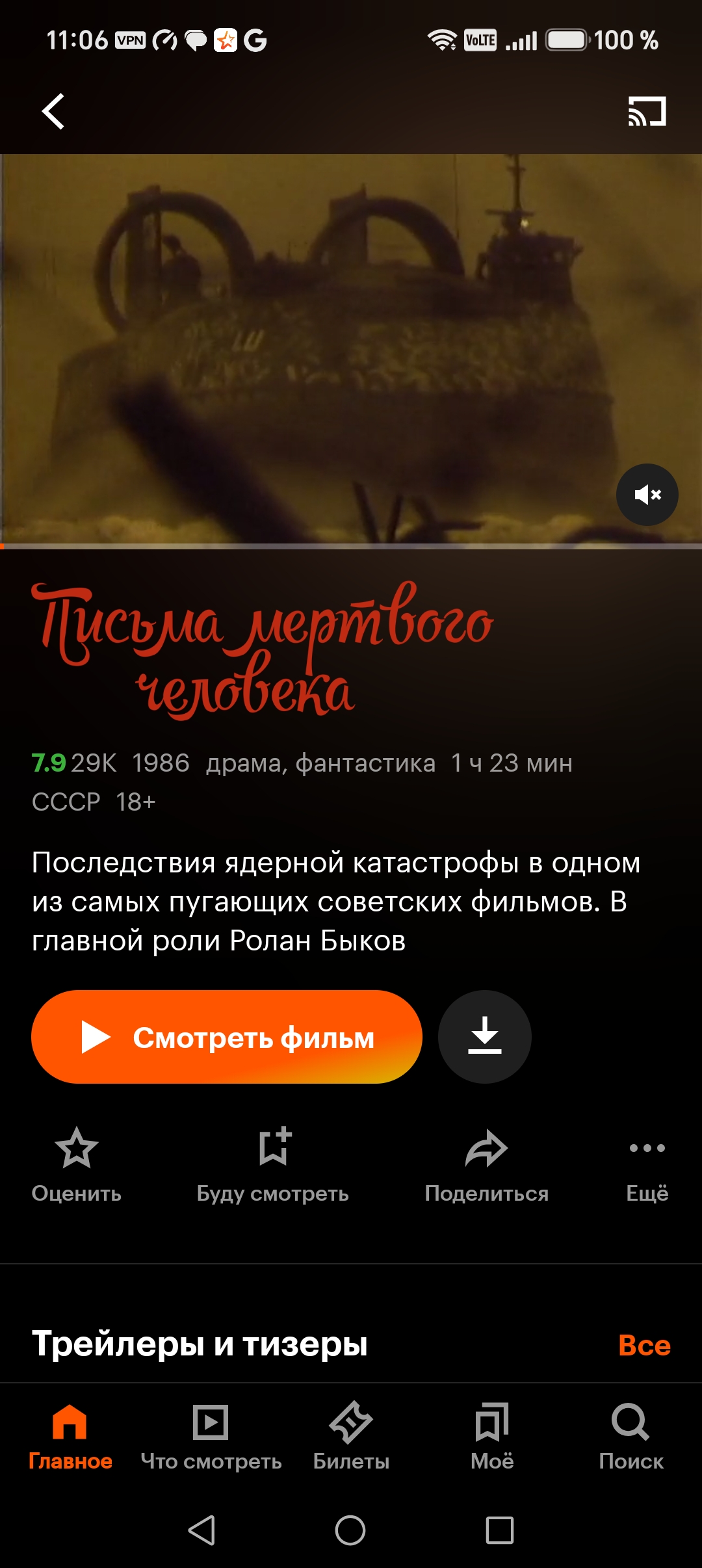Switch to the Главное tab
702x1568 pixels.
70,1437
